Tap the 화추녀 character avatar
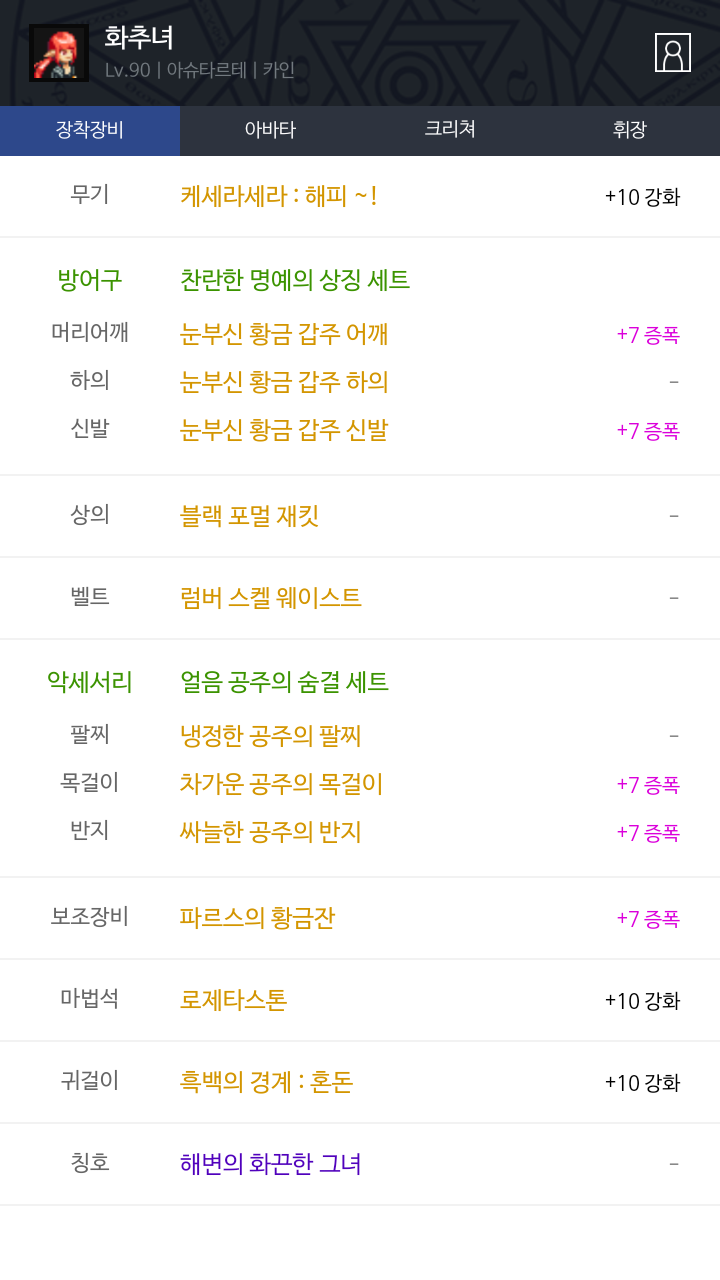This screenshot has width=720, height=1280. [59, 53]
